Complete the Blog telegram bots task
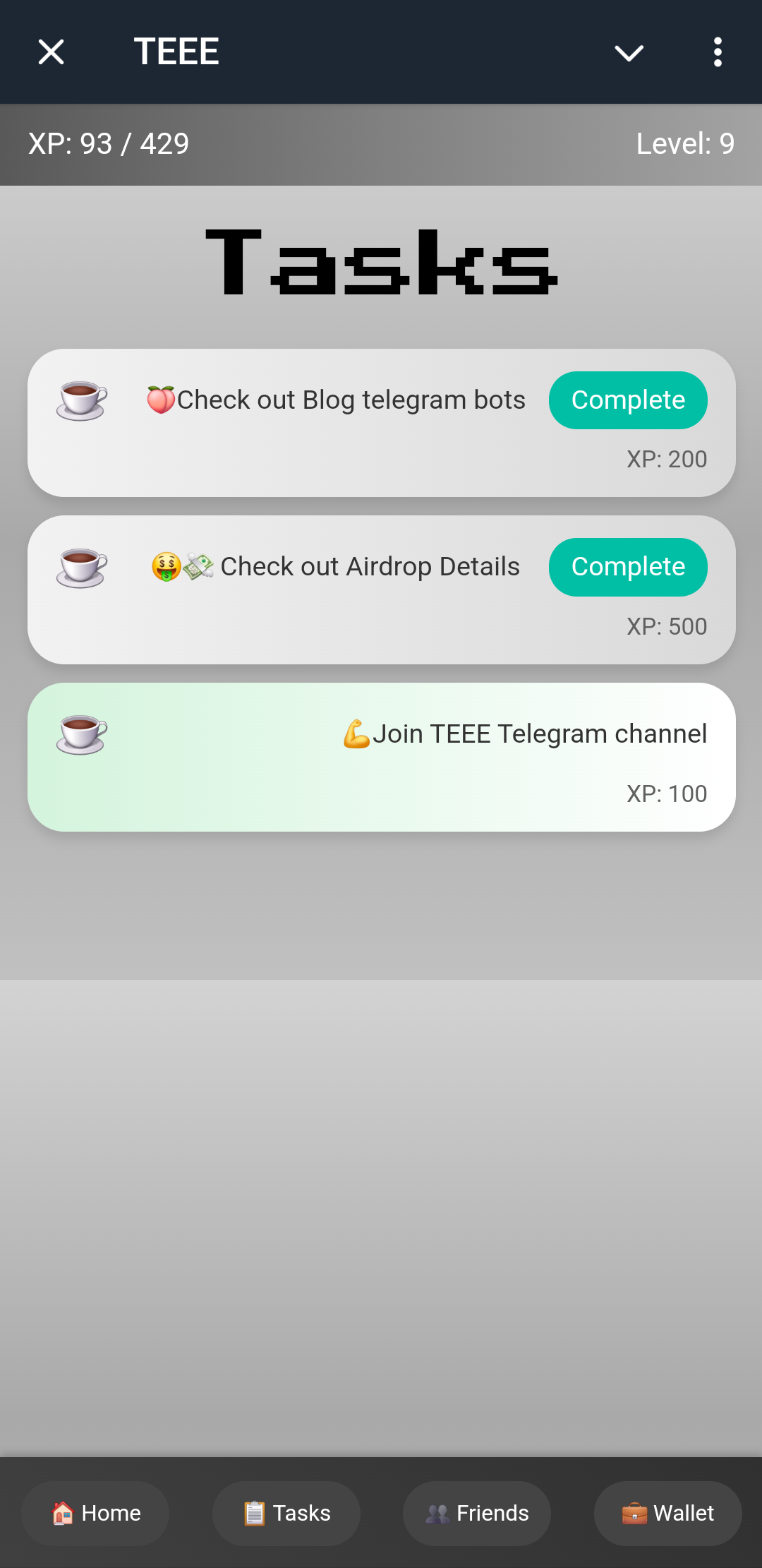762x1568 pixels. click(627, 400)
